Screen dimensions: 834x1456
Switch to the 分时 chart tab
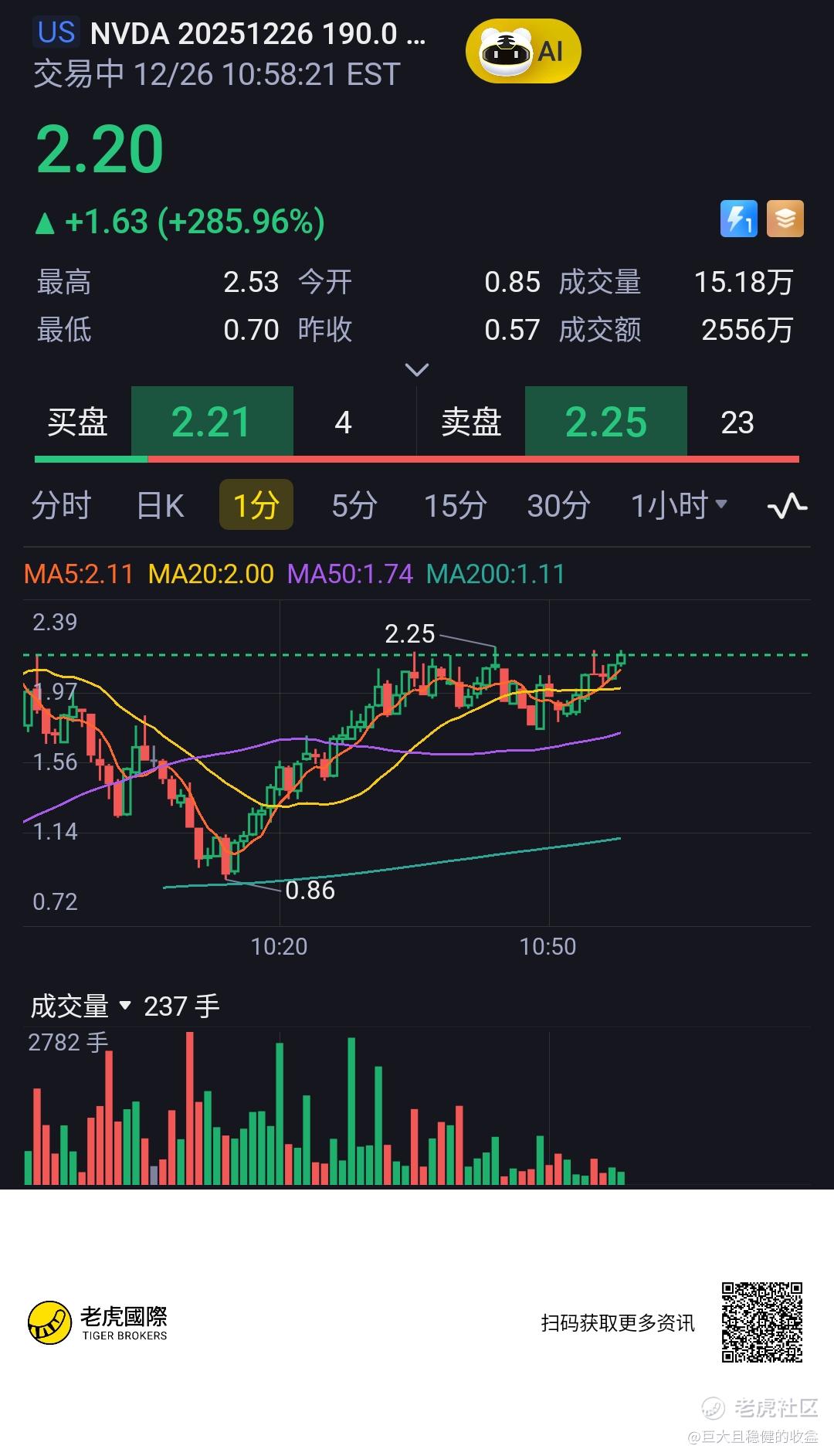click(x=61, y=505)
